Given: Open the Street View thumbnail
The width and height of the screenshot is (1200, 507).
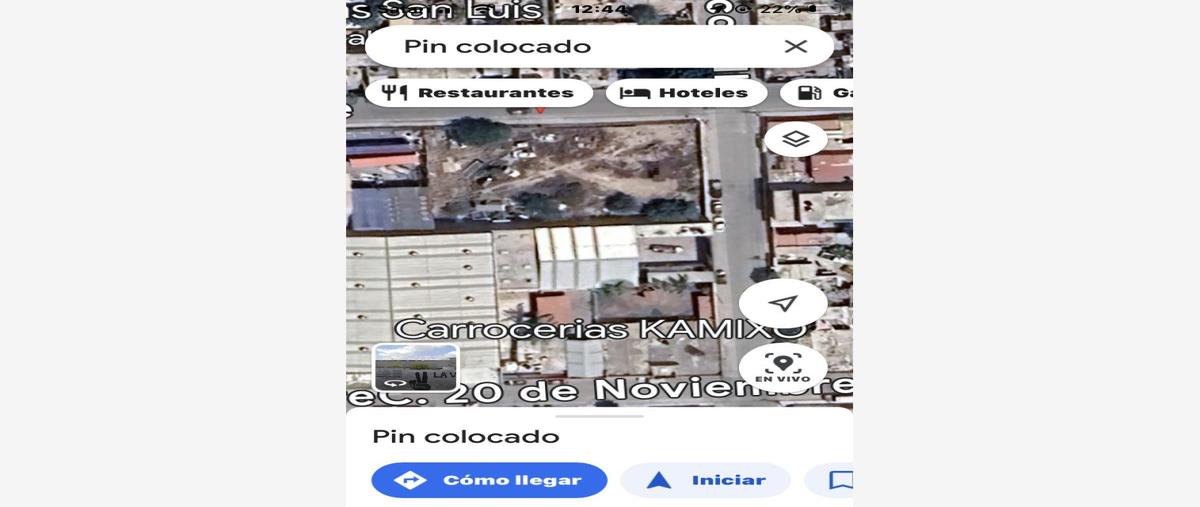Looking at the screenshot, I should coord(416,367).
